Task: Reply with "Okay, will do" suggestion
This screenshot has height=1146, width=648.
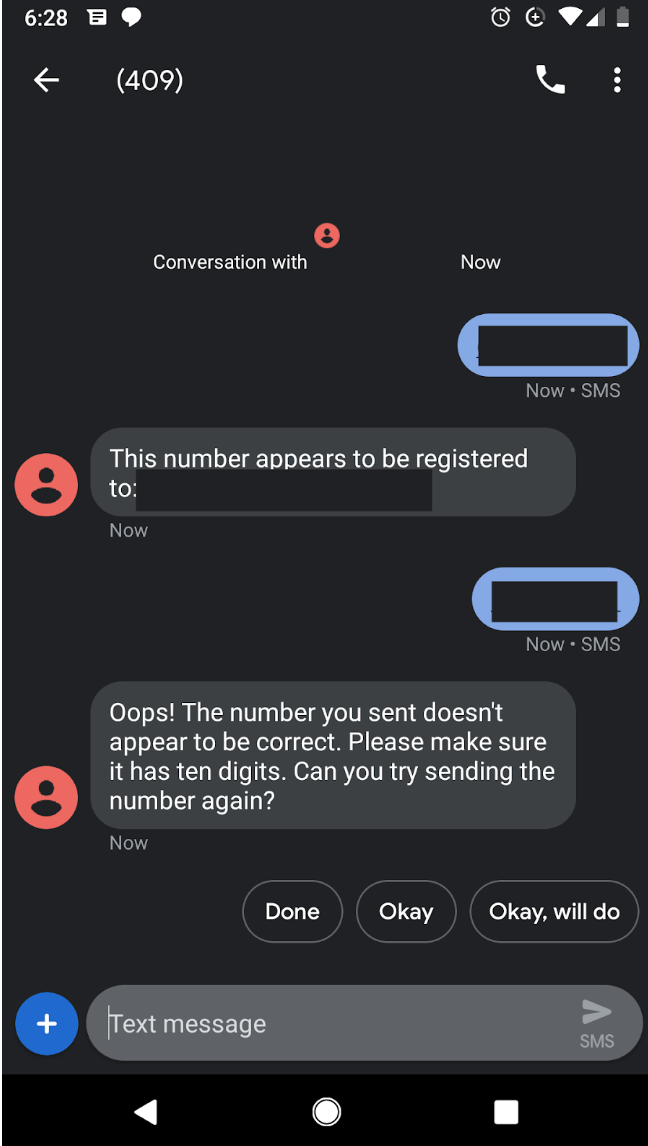Action: pos(554,911)
